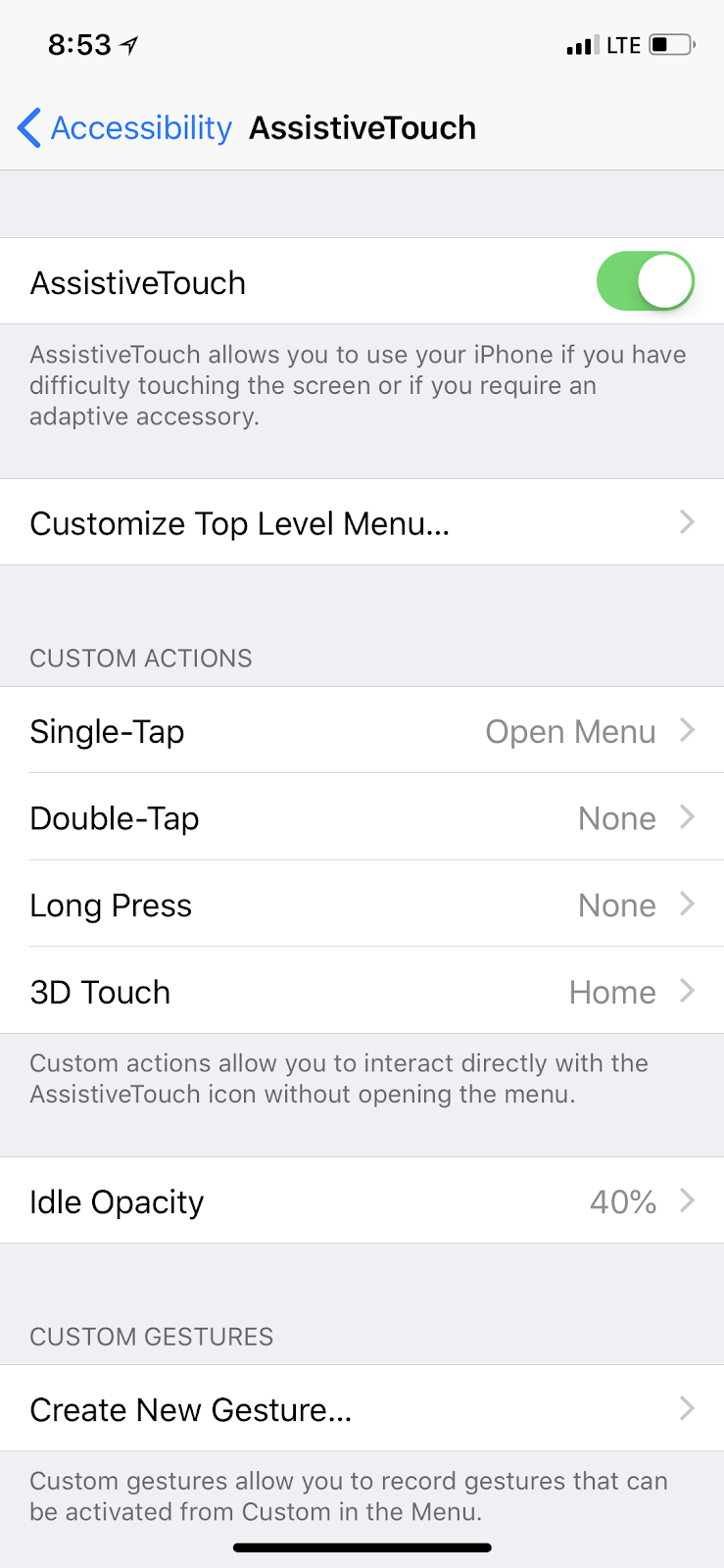Open Customize Top Level Menu

click(362, 522)
